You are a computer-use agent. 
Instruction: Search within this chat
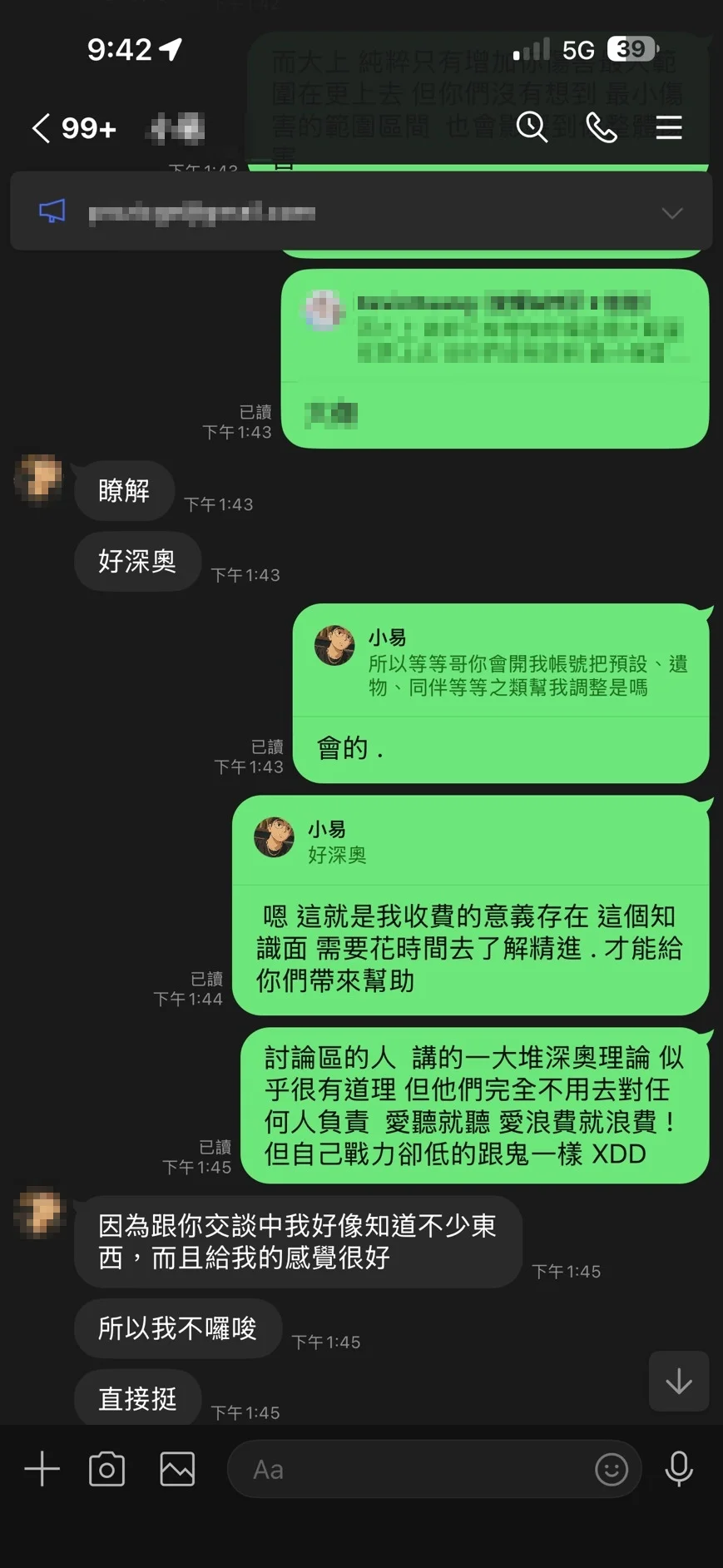tap(532, 127)
